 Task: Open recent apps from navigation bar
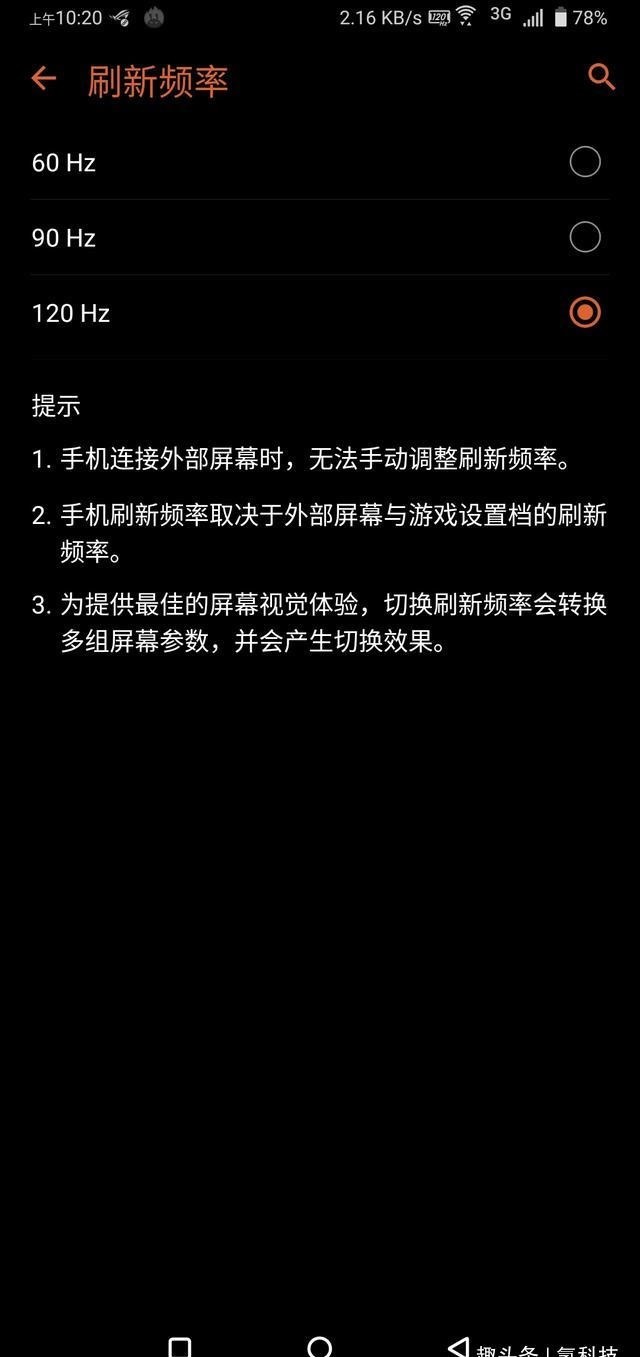point(180,1346)
